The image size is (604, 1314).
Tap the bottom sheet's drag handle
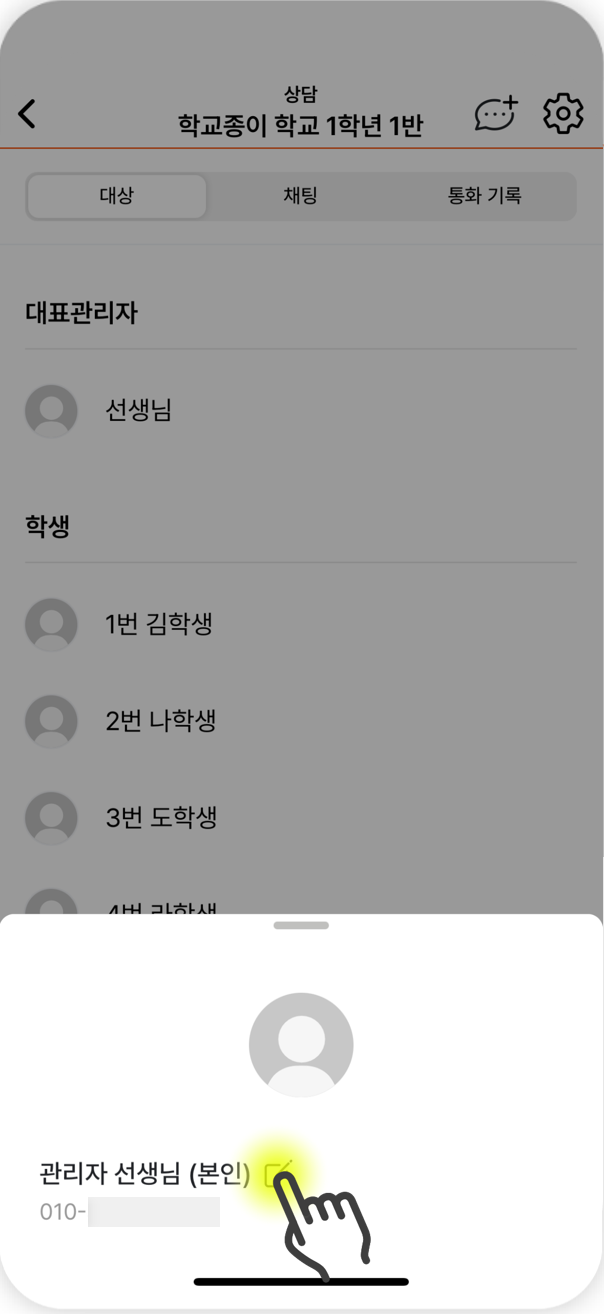coord(301,926)
